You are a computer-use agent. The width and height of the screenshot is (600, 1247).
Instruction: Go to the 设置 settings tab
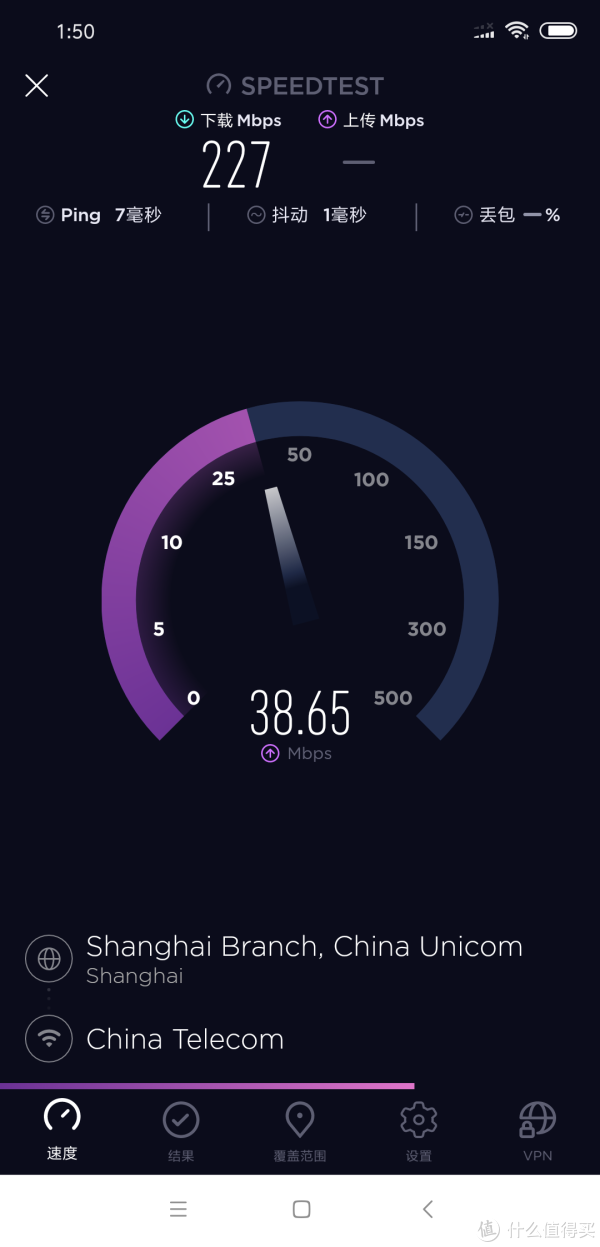418,1131
